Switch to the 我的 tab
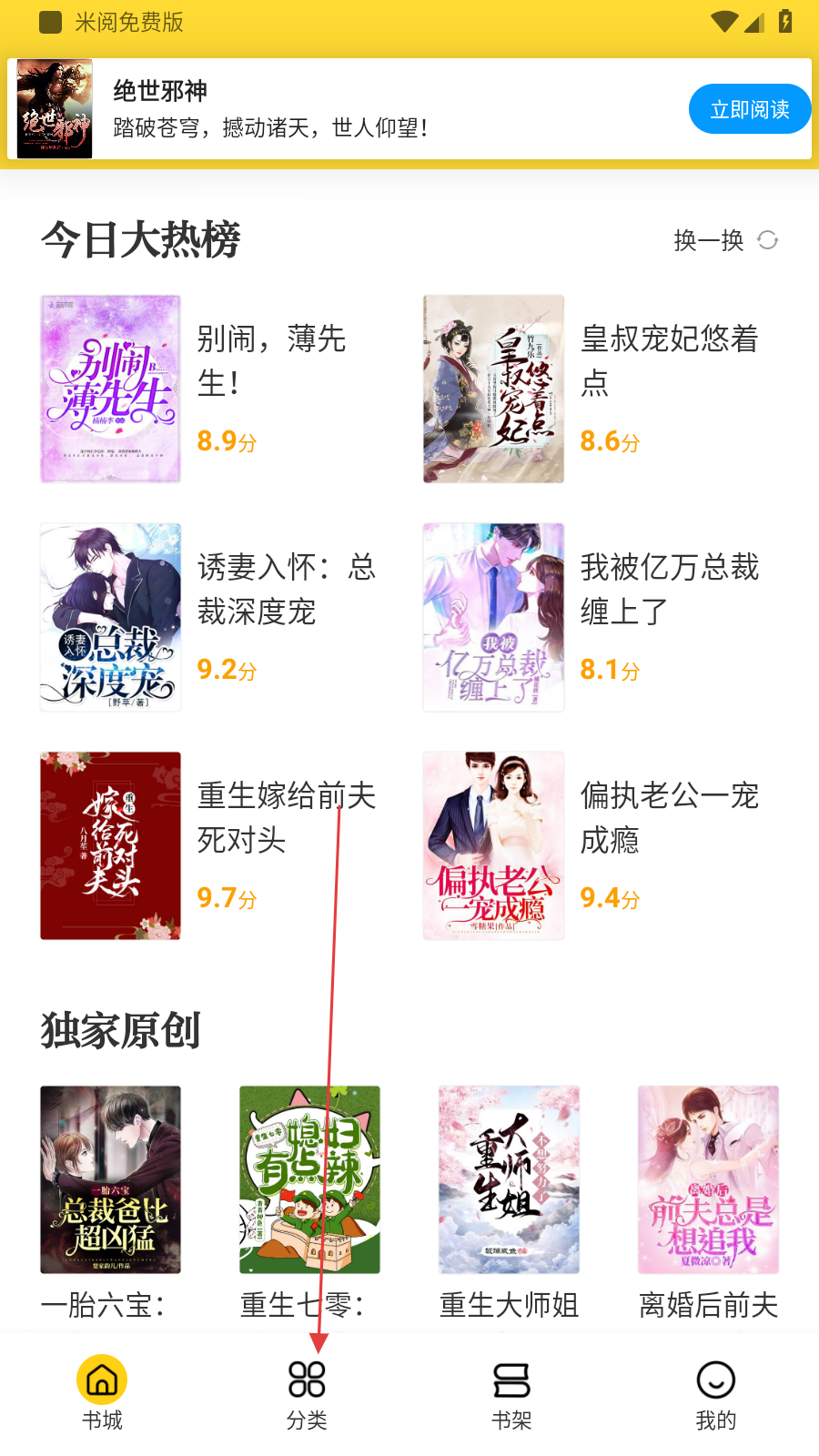Screen dimensions: 819x1456 tap(716, 1392)
